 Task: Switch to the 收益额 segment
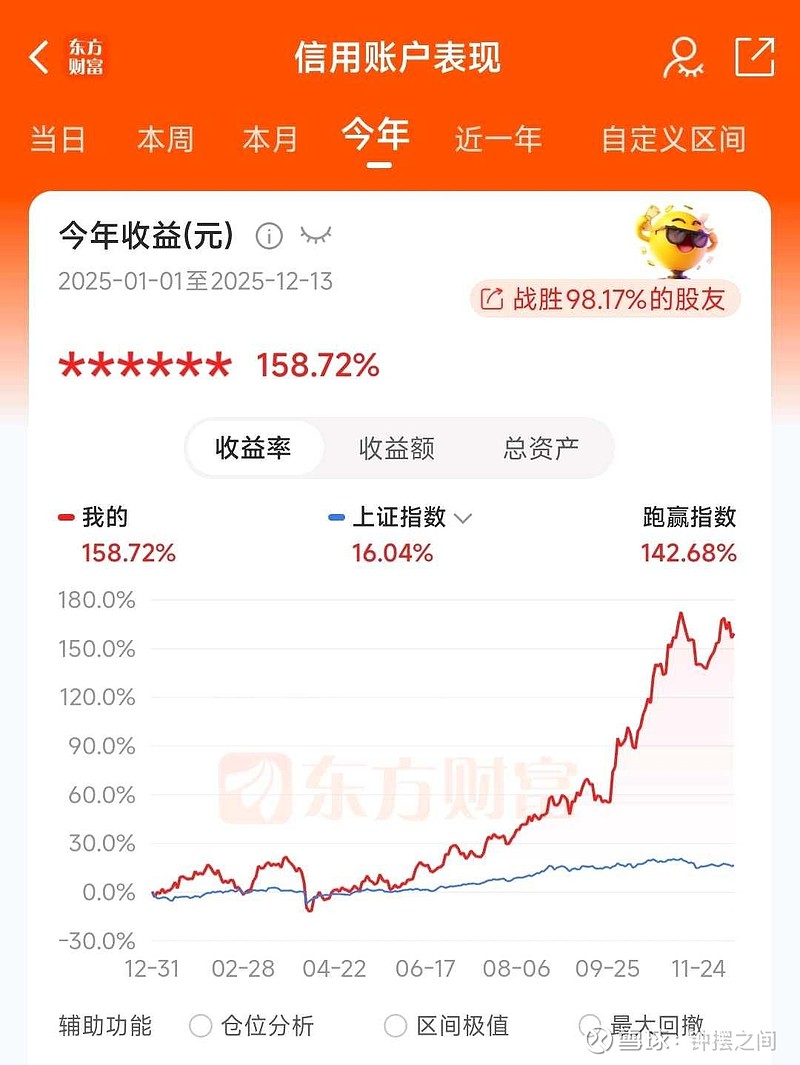[x=397, y=448]
